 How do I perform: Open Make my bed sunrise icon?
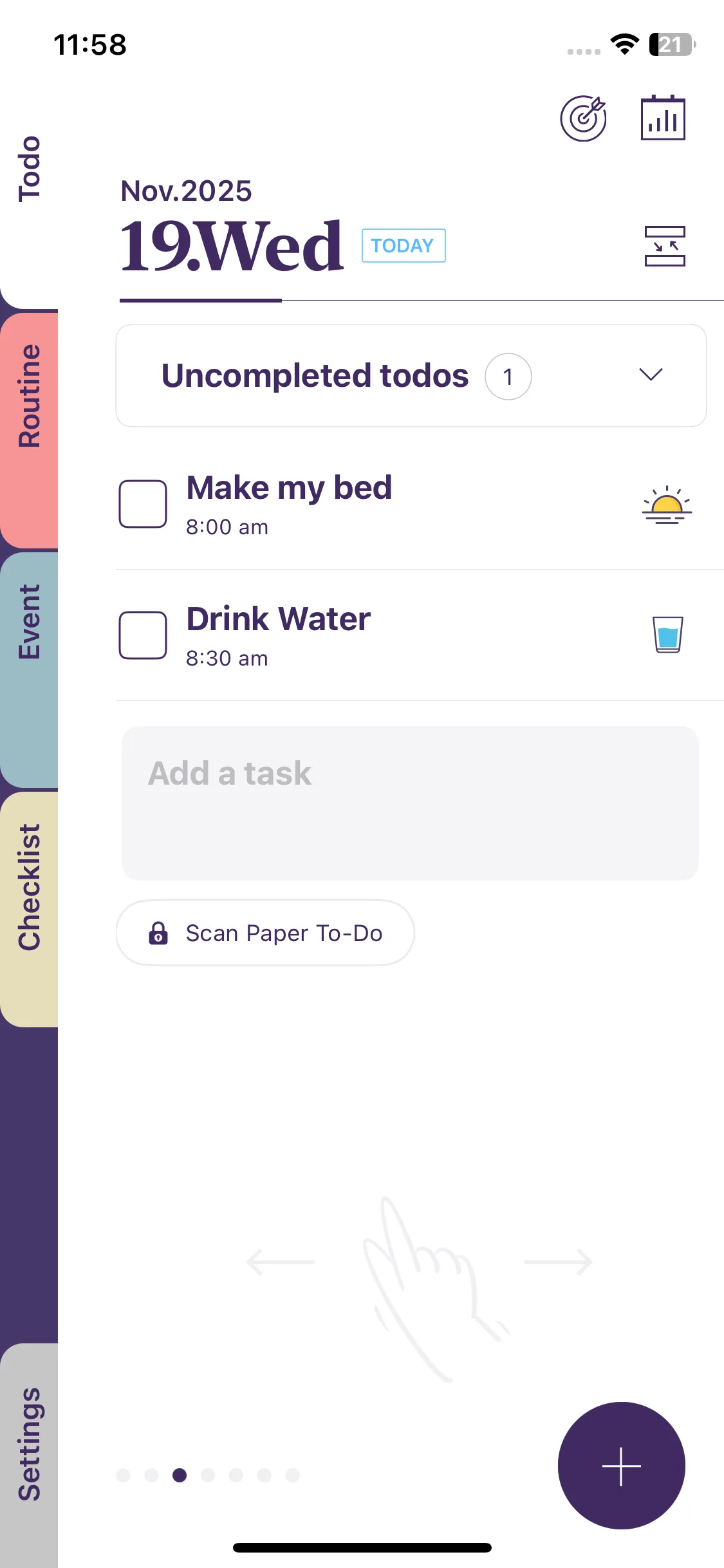[667, 505]
